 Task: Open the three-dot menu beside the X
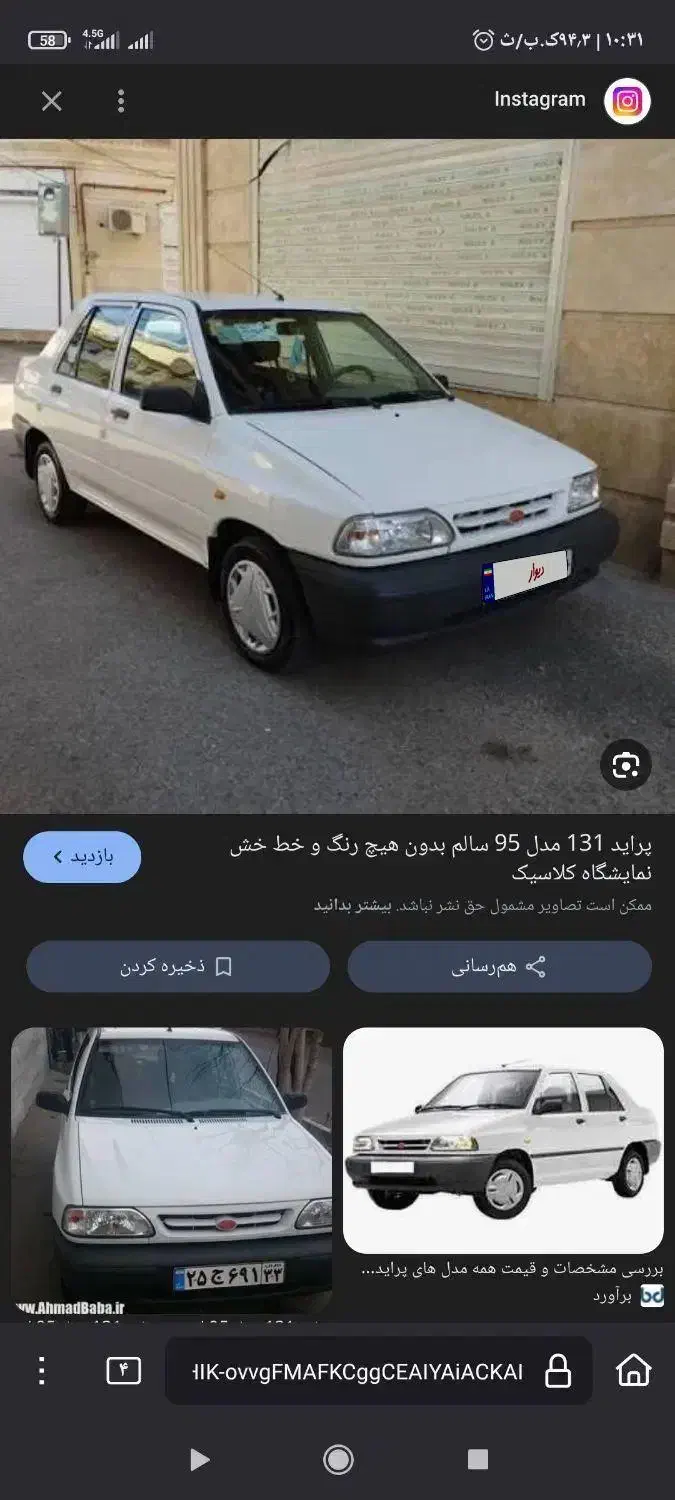121,101
